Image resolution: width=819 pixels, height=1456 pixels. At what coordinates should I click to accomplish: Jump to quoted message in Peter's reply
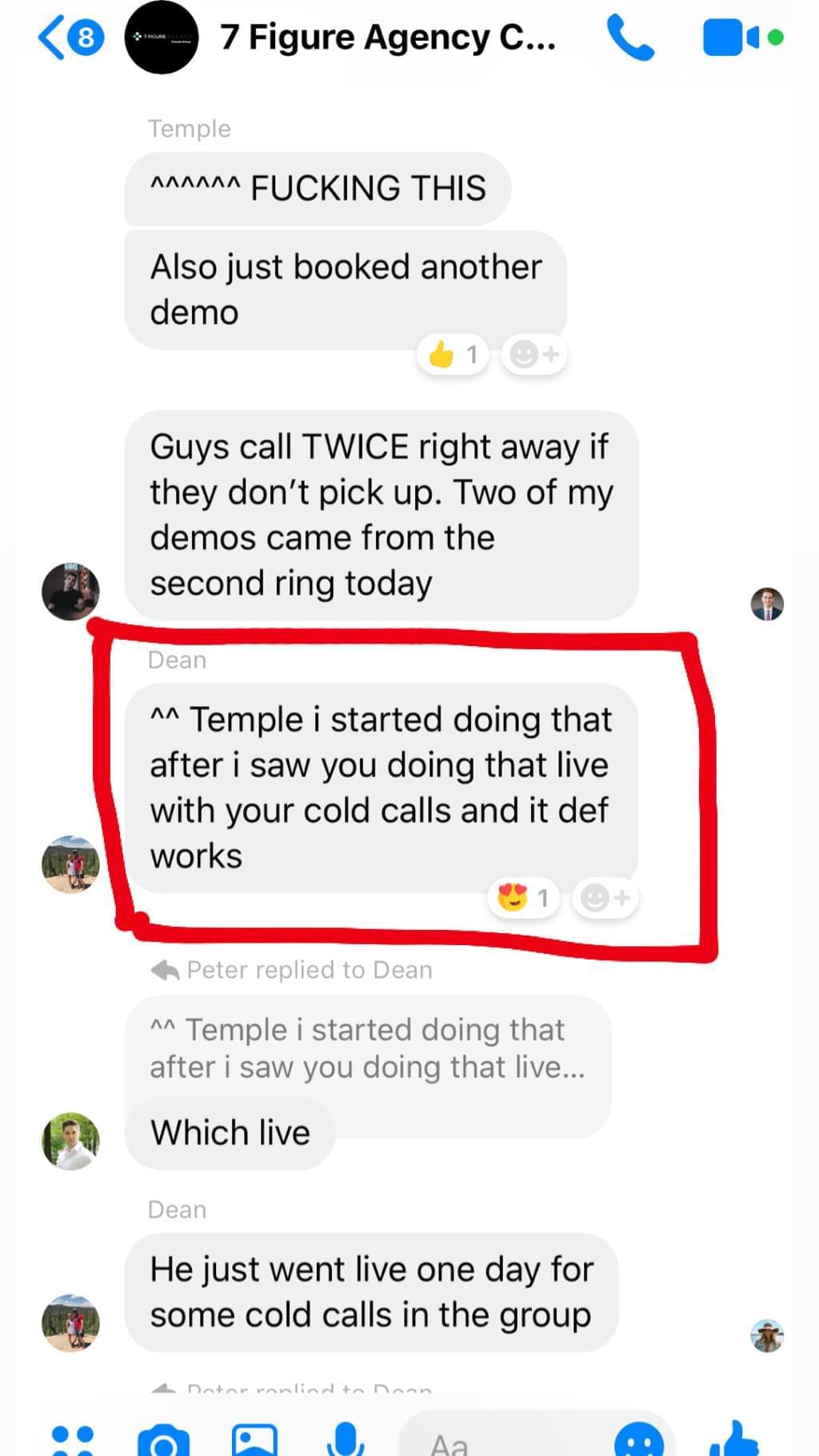367,1048
